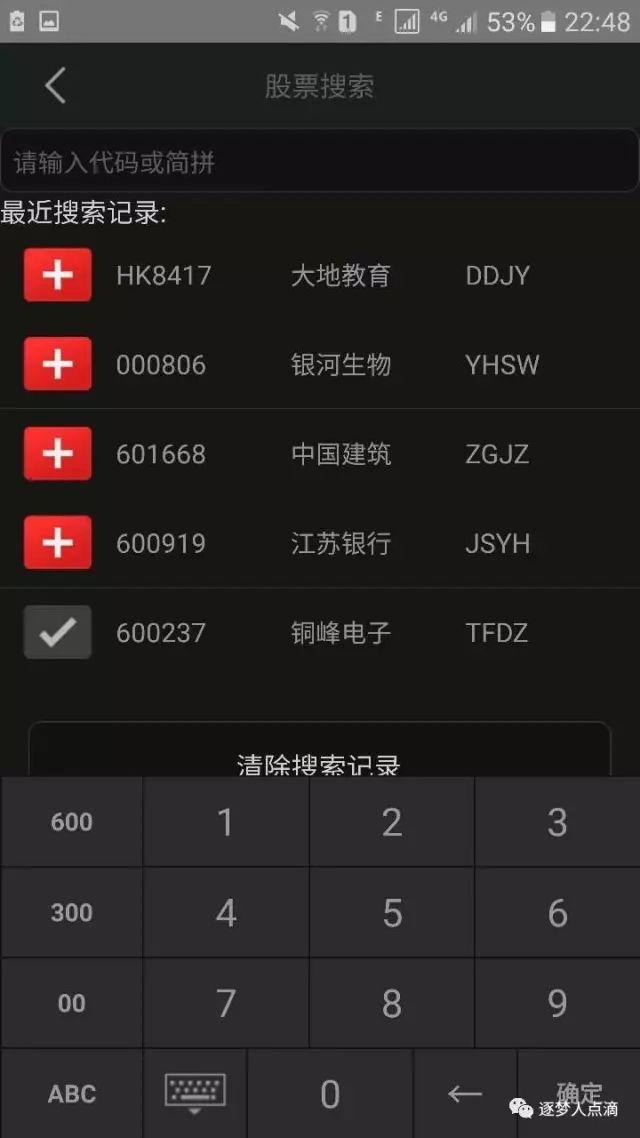The image size is (640, 1138).
Task: Enter digit 5 on the keypad
Action: tap(392, 912)
